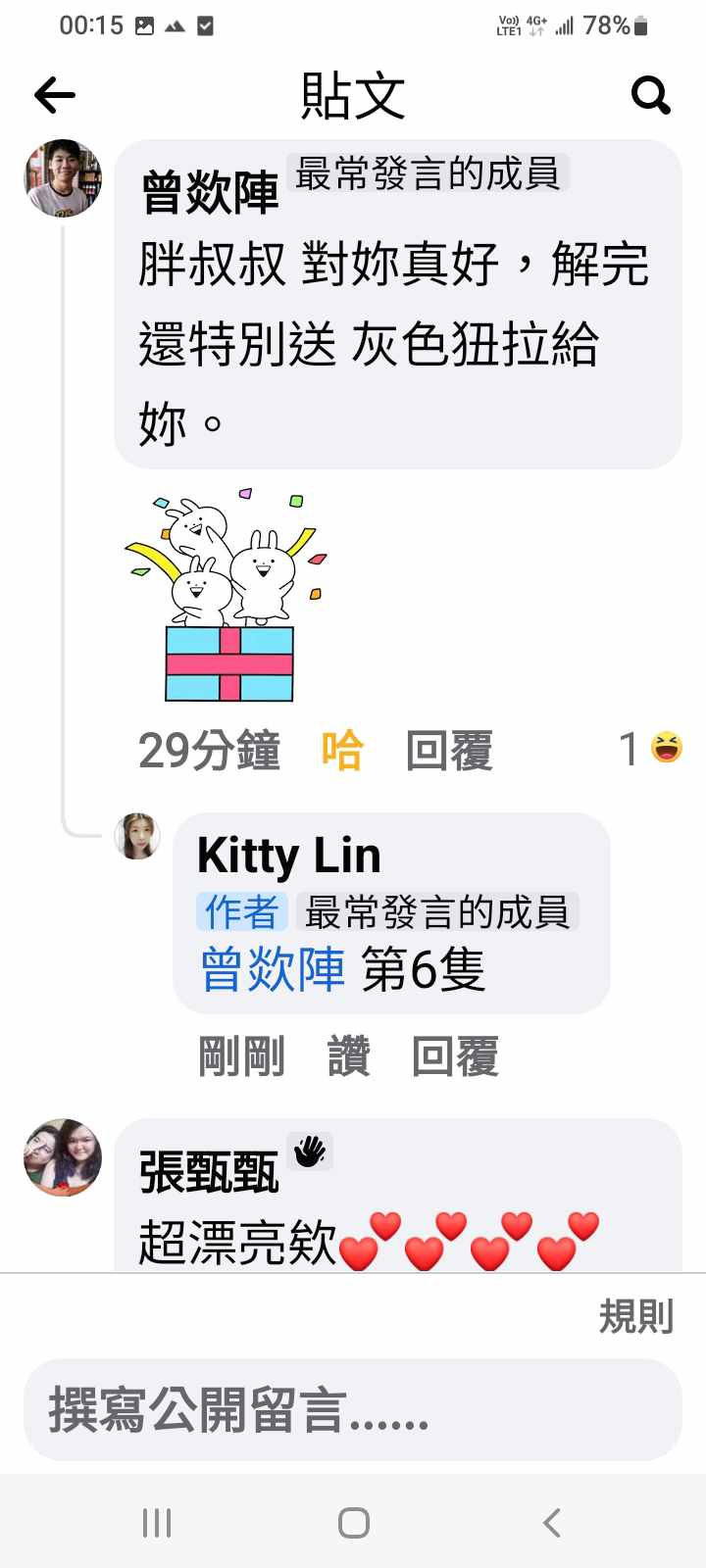The image size is (706, 1568).
Task: Tap 張甄甄's name on the comment
Action: point(209,1172)
